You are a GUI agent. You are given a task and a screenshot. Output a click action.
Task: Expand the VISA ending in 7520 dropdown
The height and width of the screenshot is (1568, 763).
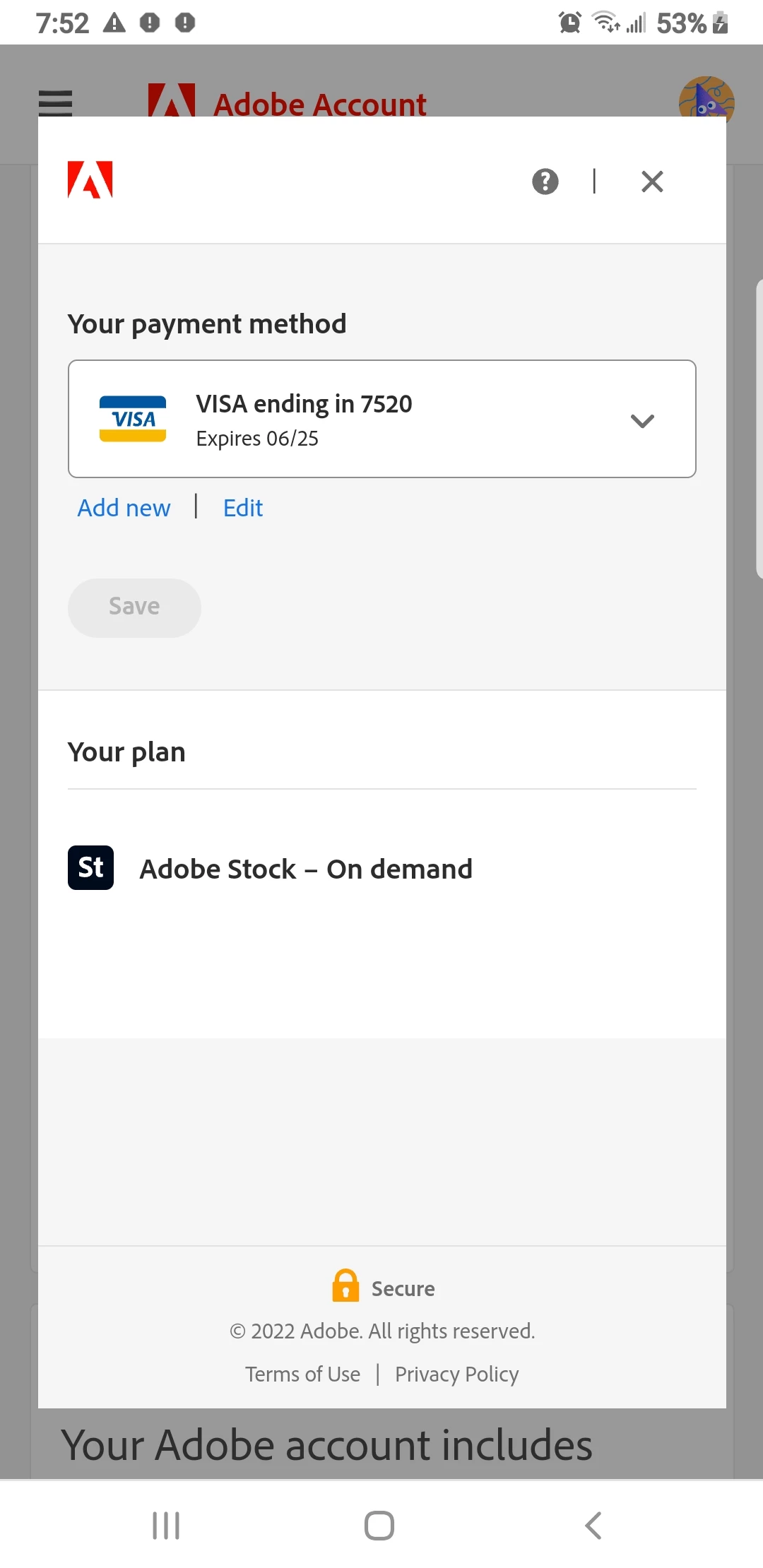[642, 421]
